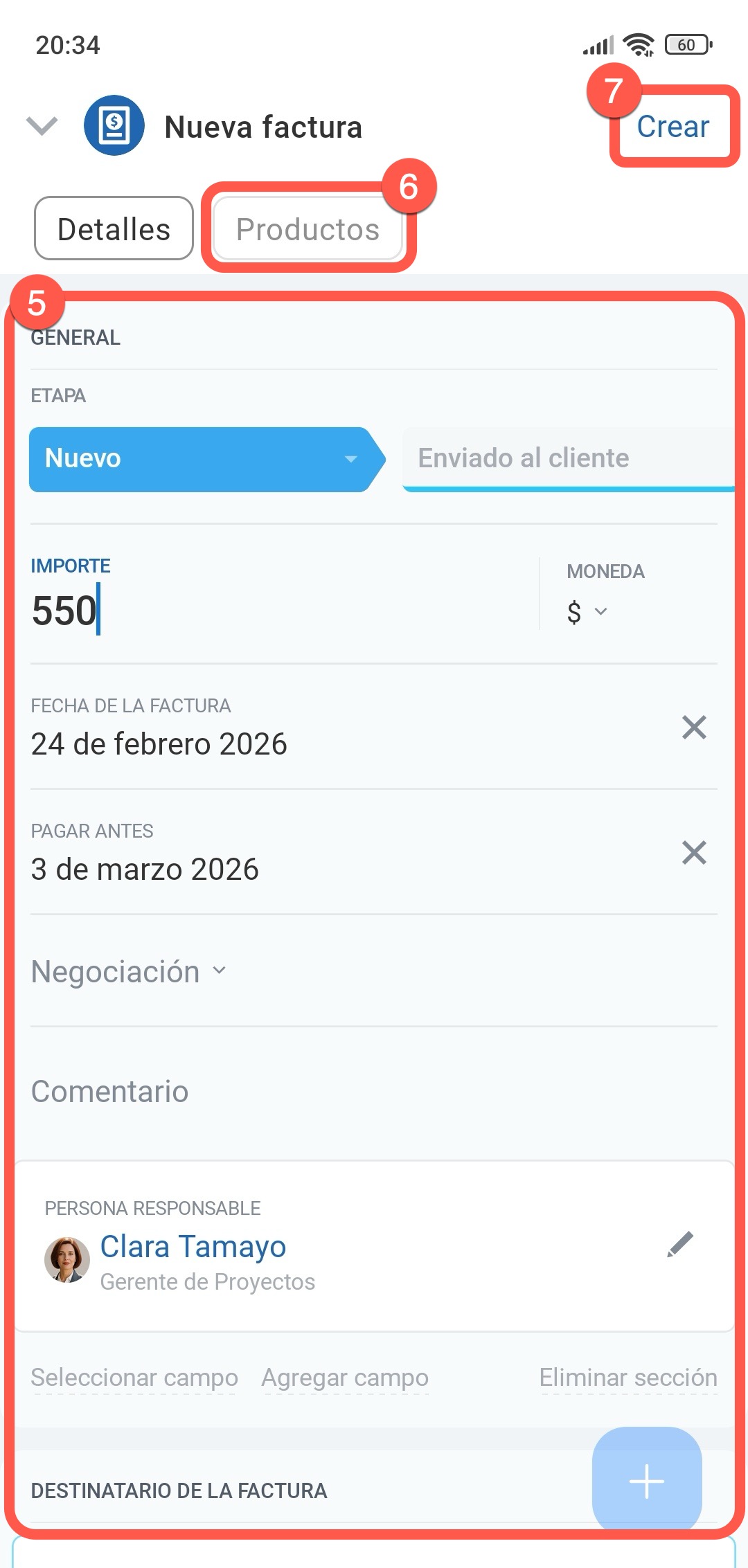Screen dimensions: 748x1568
Task: Tap the Agregar campo link
Action: coord(345,1378)
